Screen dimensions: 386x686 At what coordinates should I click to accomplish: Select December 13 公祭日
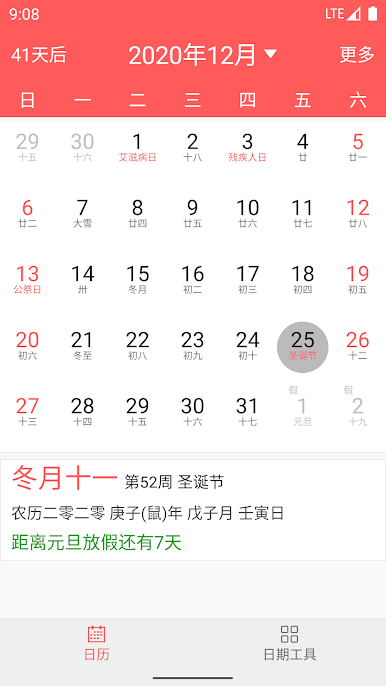[x=27, y=280]
